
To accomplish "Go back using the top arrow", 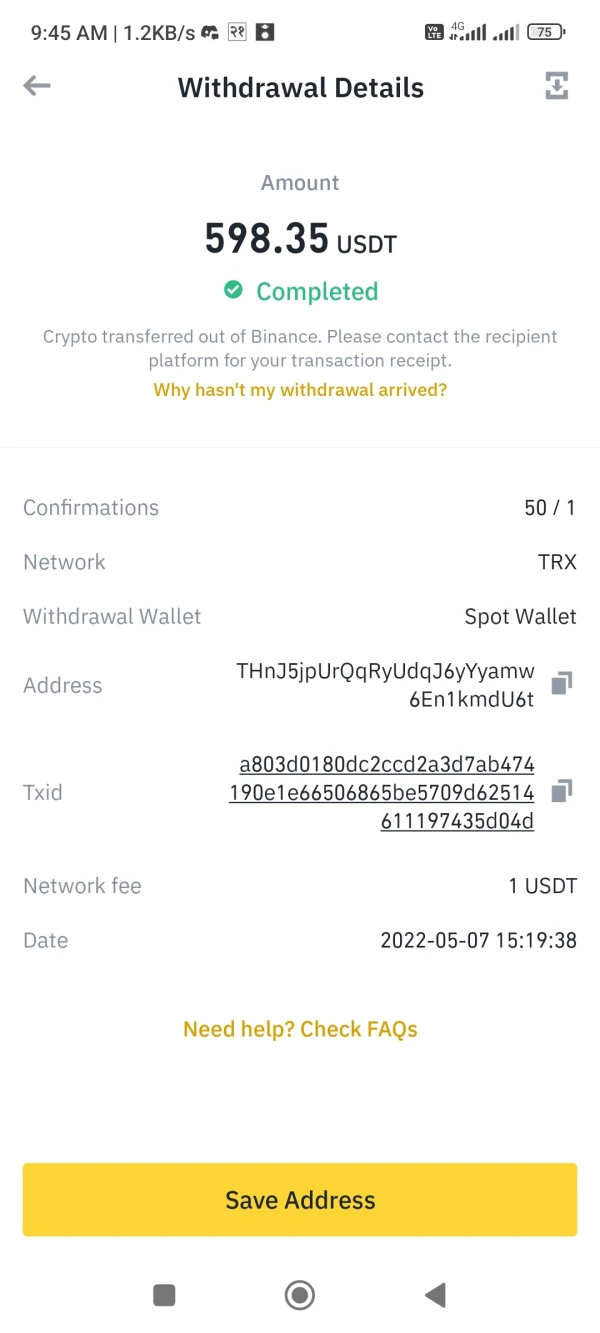I will [x=37, y=87].
